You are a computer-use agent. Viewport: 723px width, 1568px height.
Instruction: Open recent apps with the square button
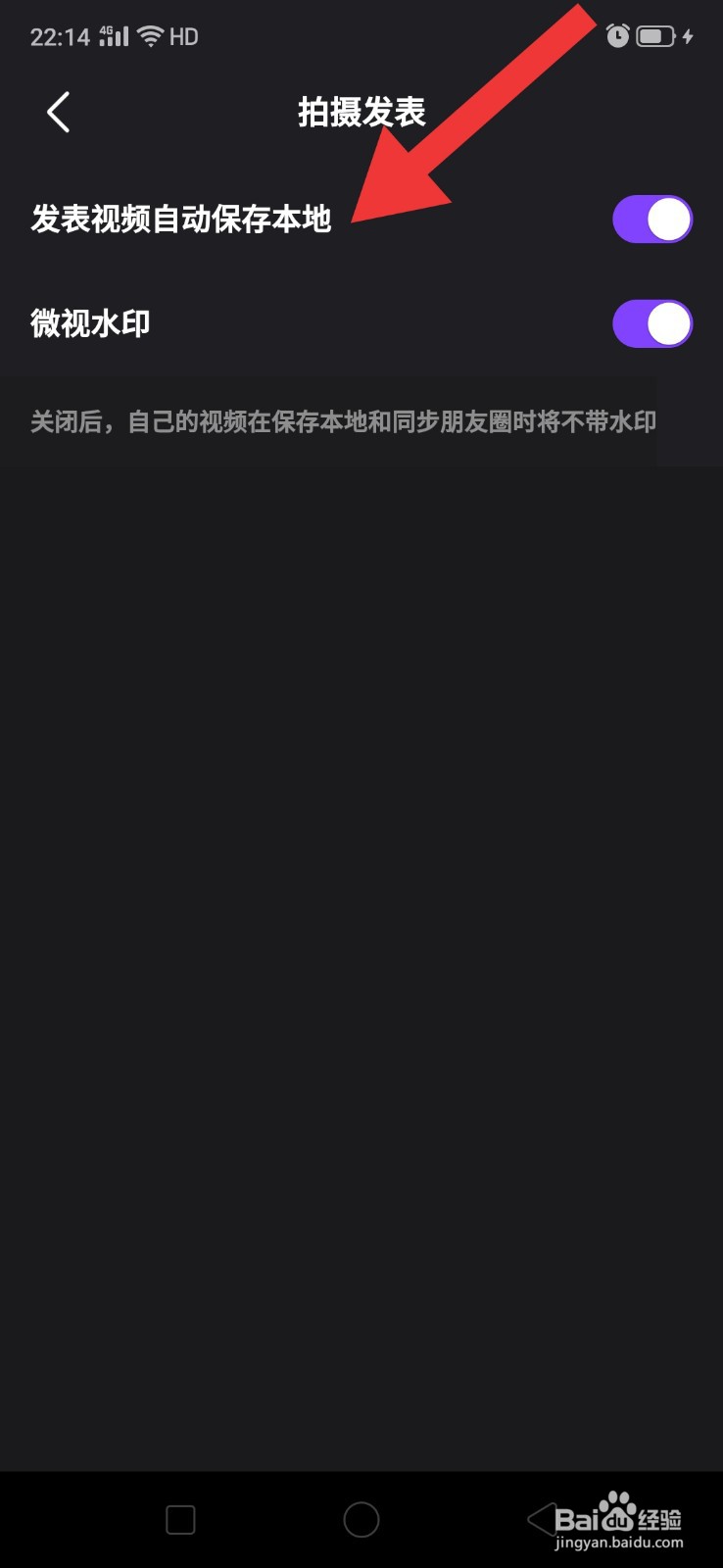(180, 1517)
